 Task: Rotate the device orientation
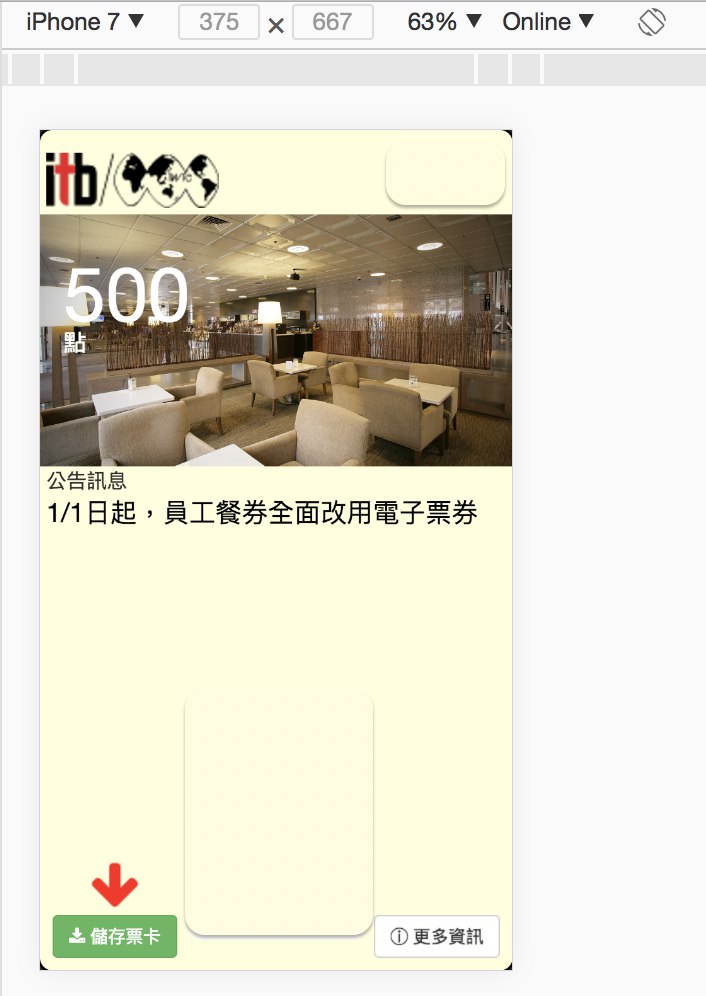click(x=651, y=22)
